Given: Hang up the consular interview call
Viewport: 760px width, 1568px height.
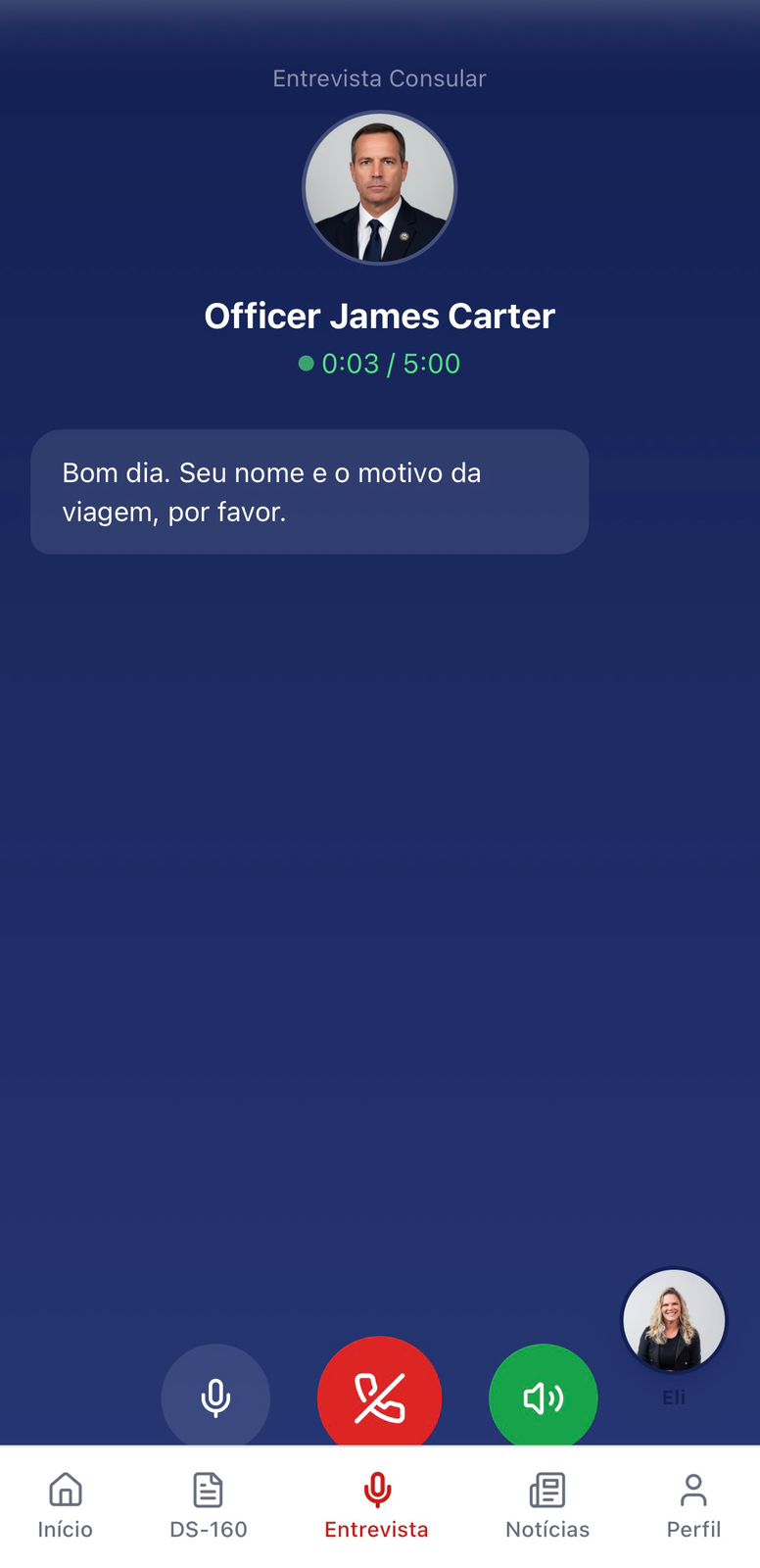Looking at the screenshot, I should [379, 1396].
